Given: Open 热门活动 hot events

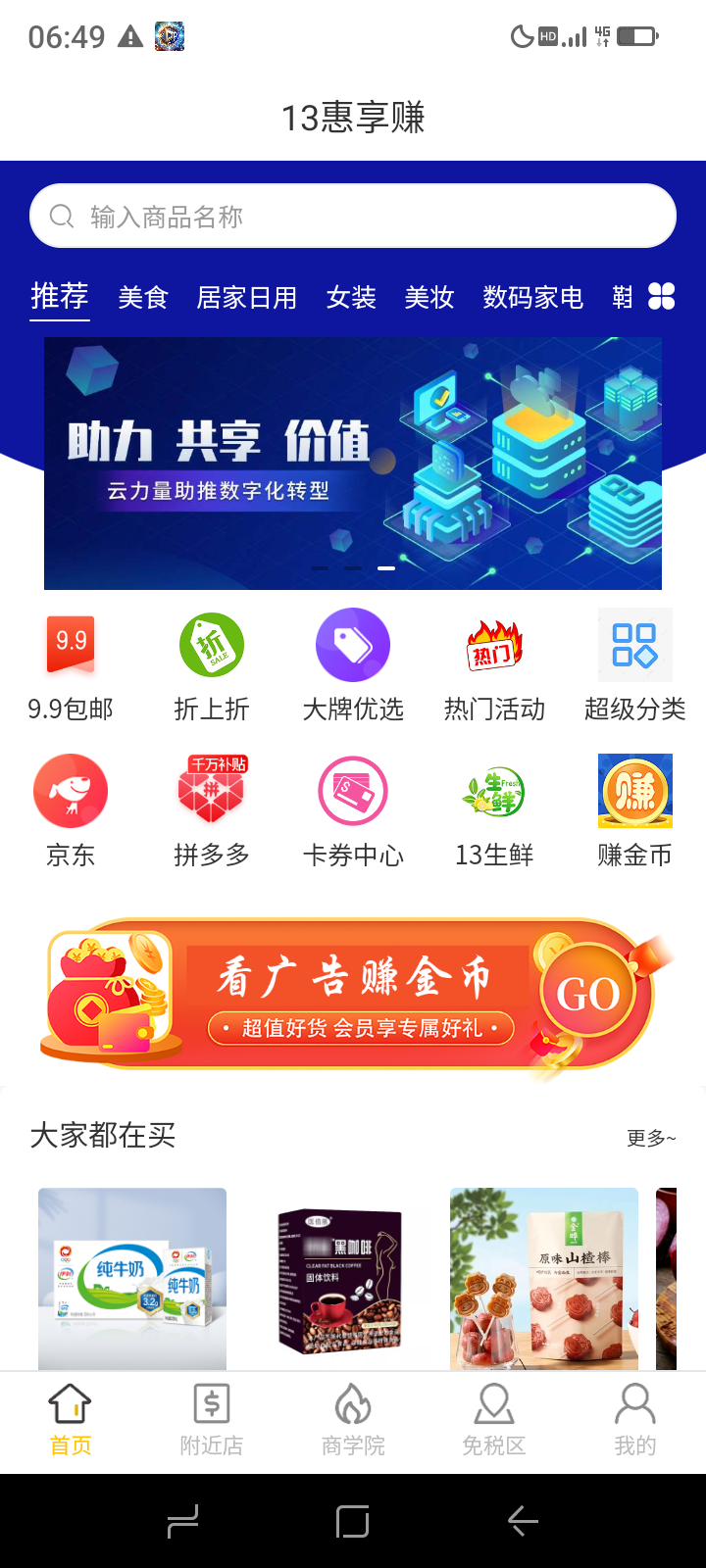Looking at the screenshot, I should (494, 666).
